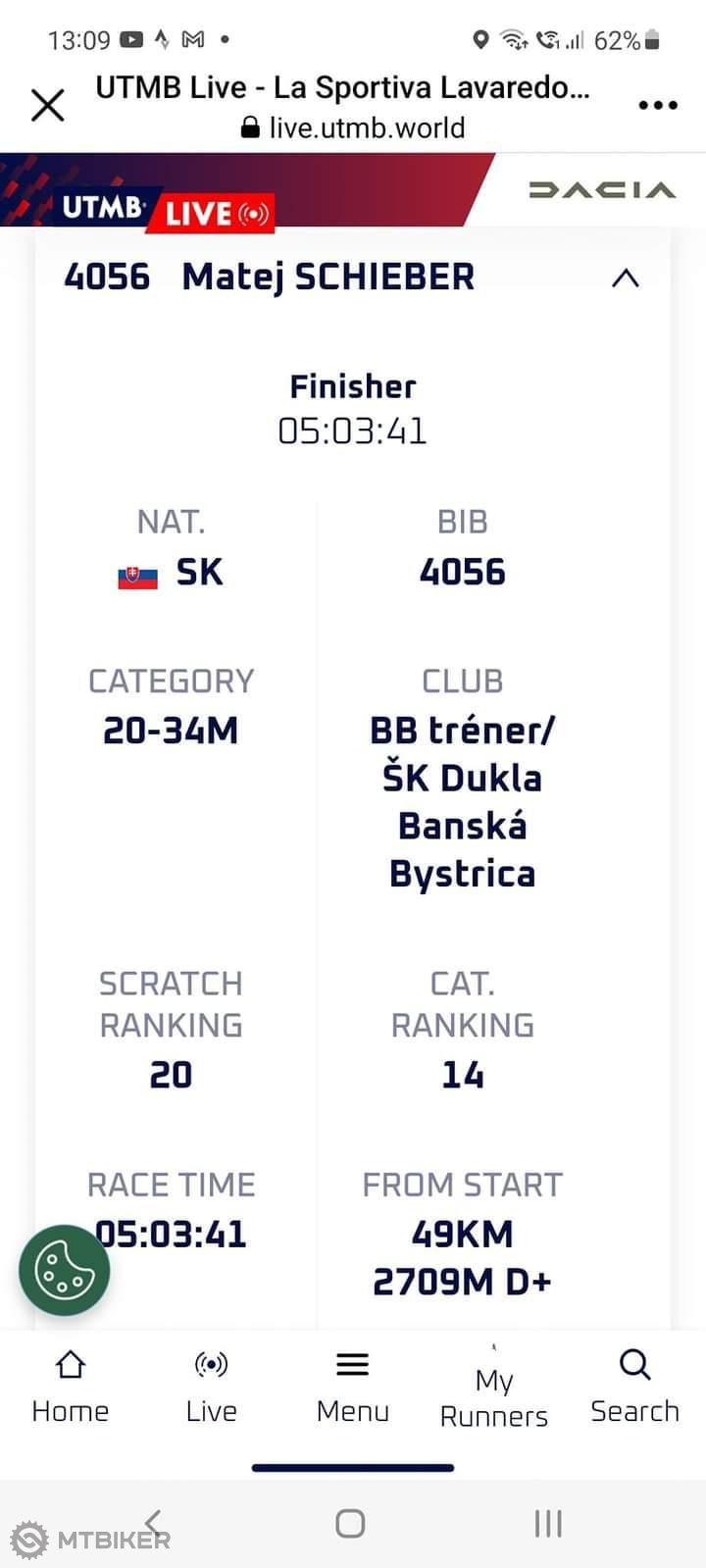Collapse Matej Schieber's runner details chevron

click(x=625, y=278)
